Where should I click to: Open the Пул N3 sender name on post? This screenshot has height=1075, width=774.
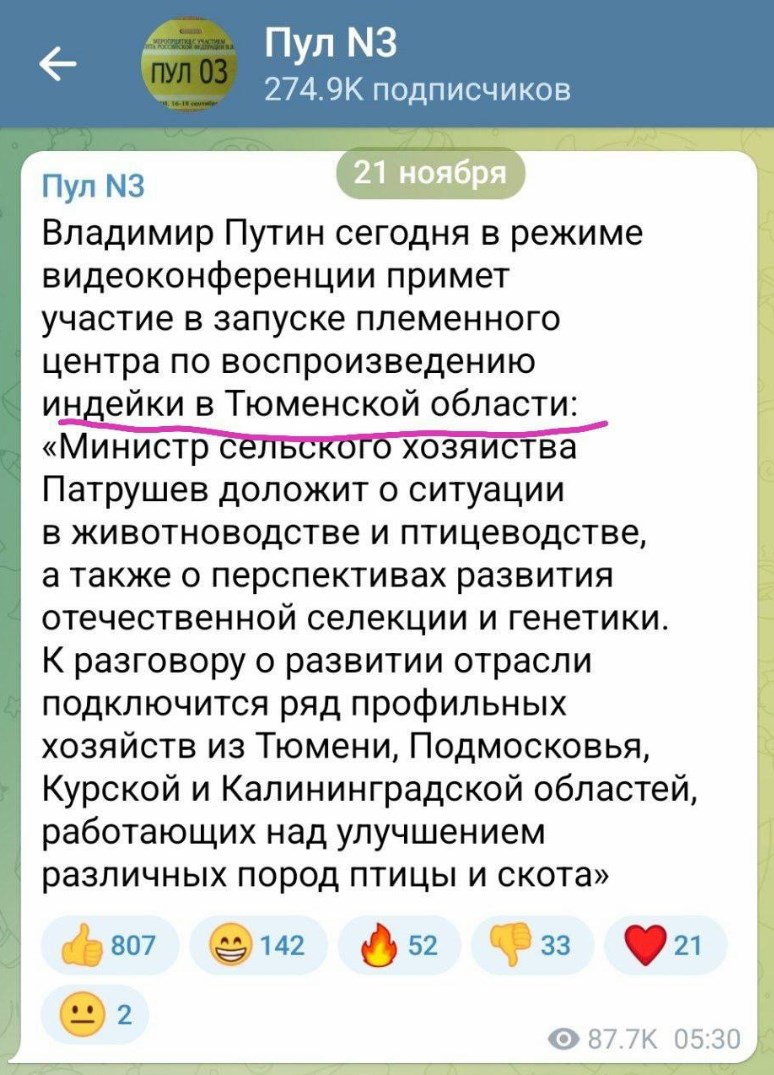tap(94, 186)
